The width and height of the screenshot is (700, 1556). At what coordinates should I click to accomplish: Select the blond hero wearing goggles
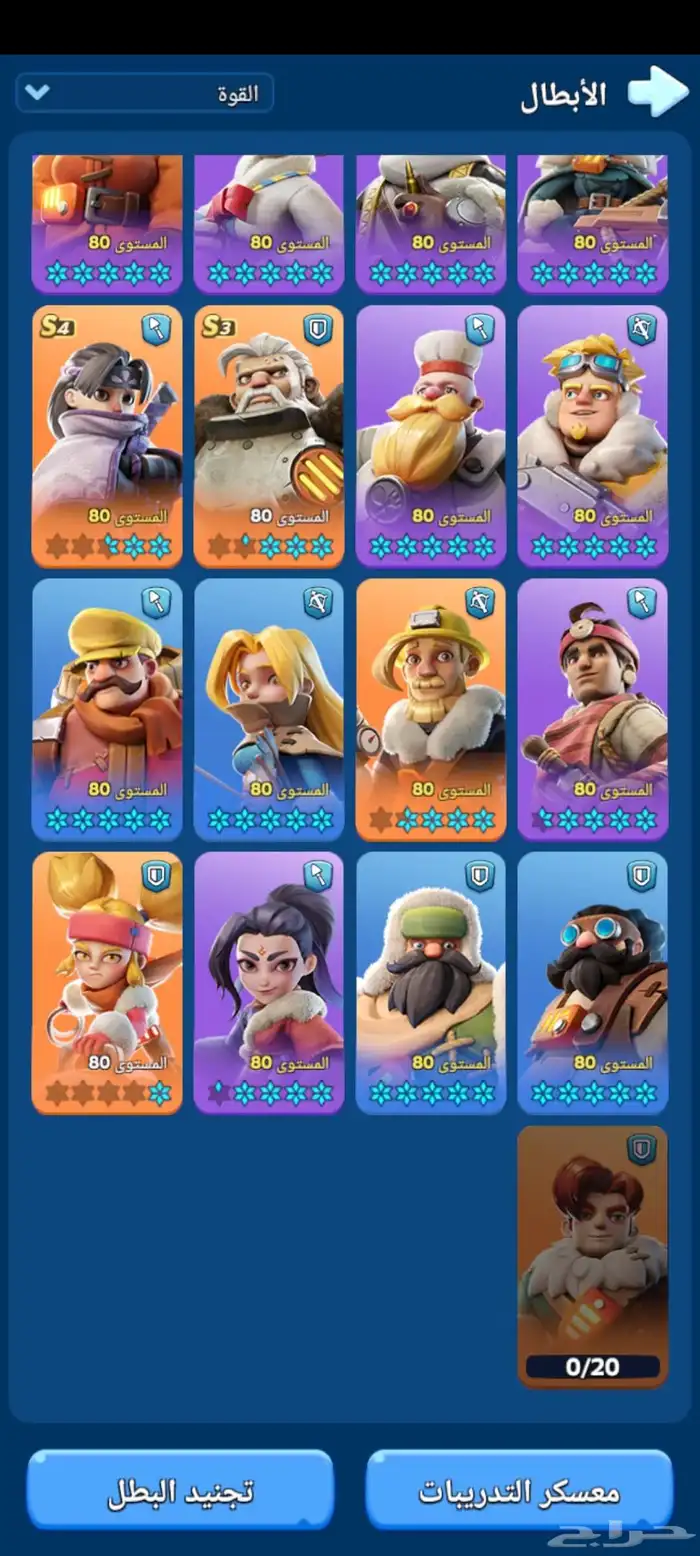click(593, 437)
